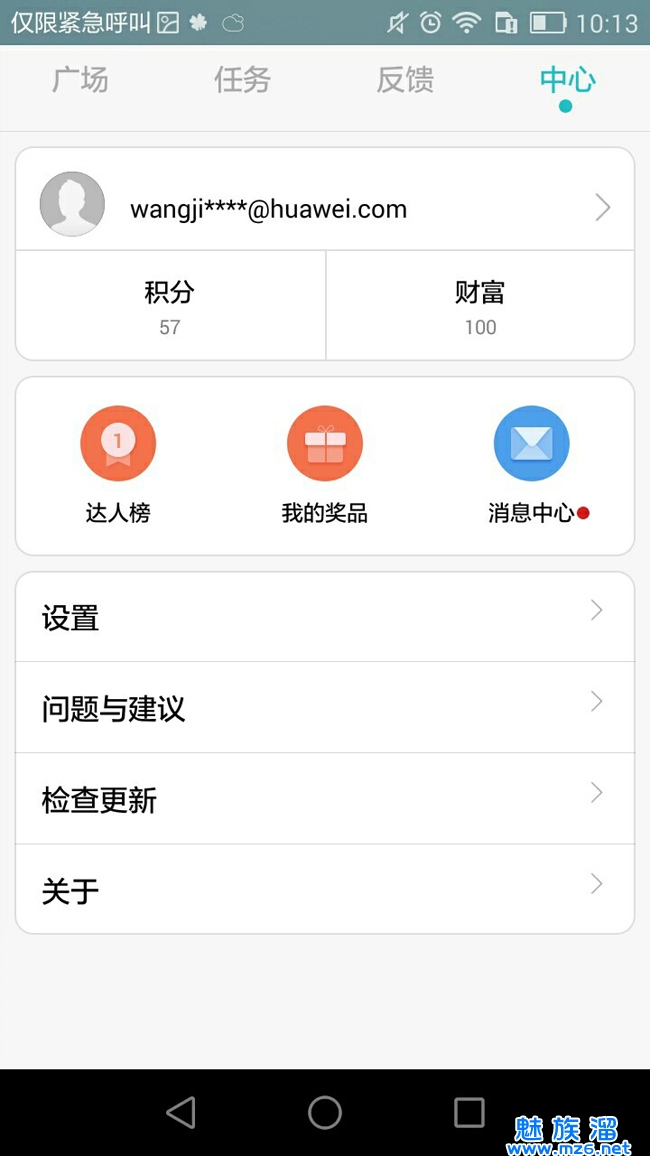Open the wangji****@huawei.com account profile
This screenshot has height=1156, width=650.
[x=325, y=208]
